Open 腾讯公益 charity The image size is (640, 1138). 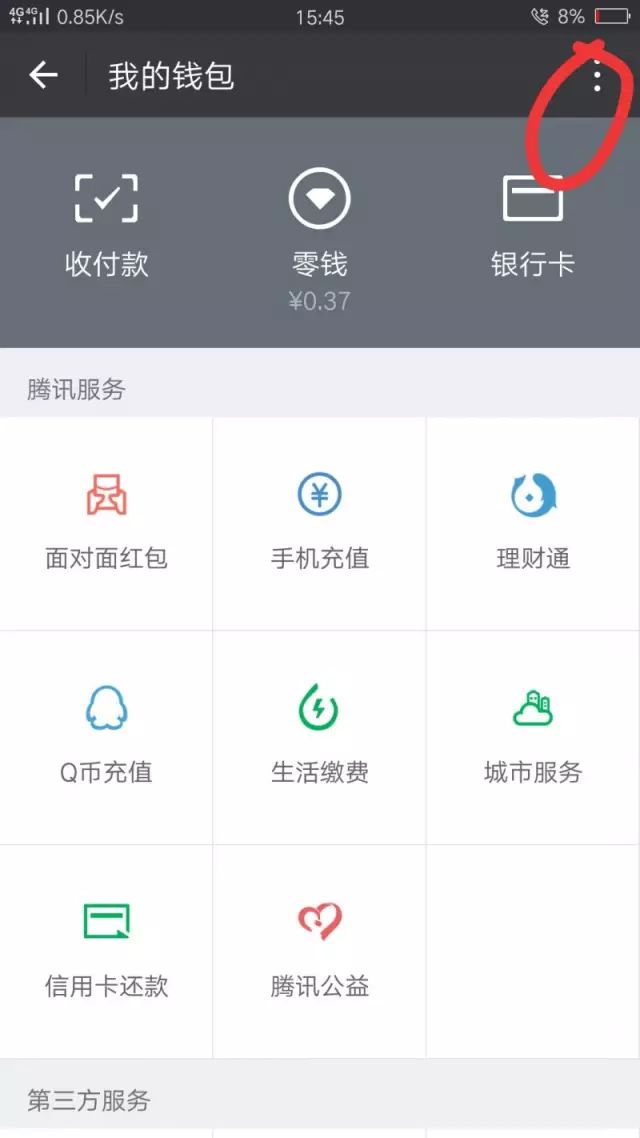point(319,951)
